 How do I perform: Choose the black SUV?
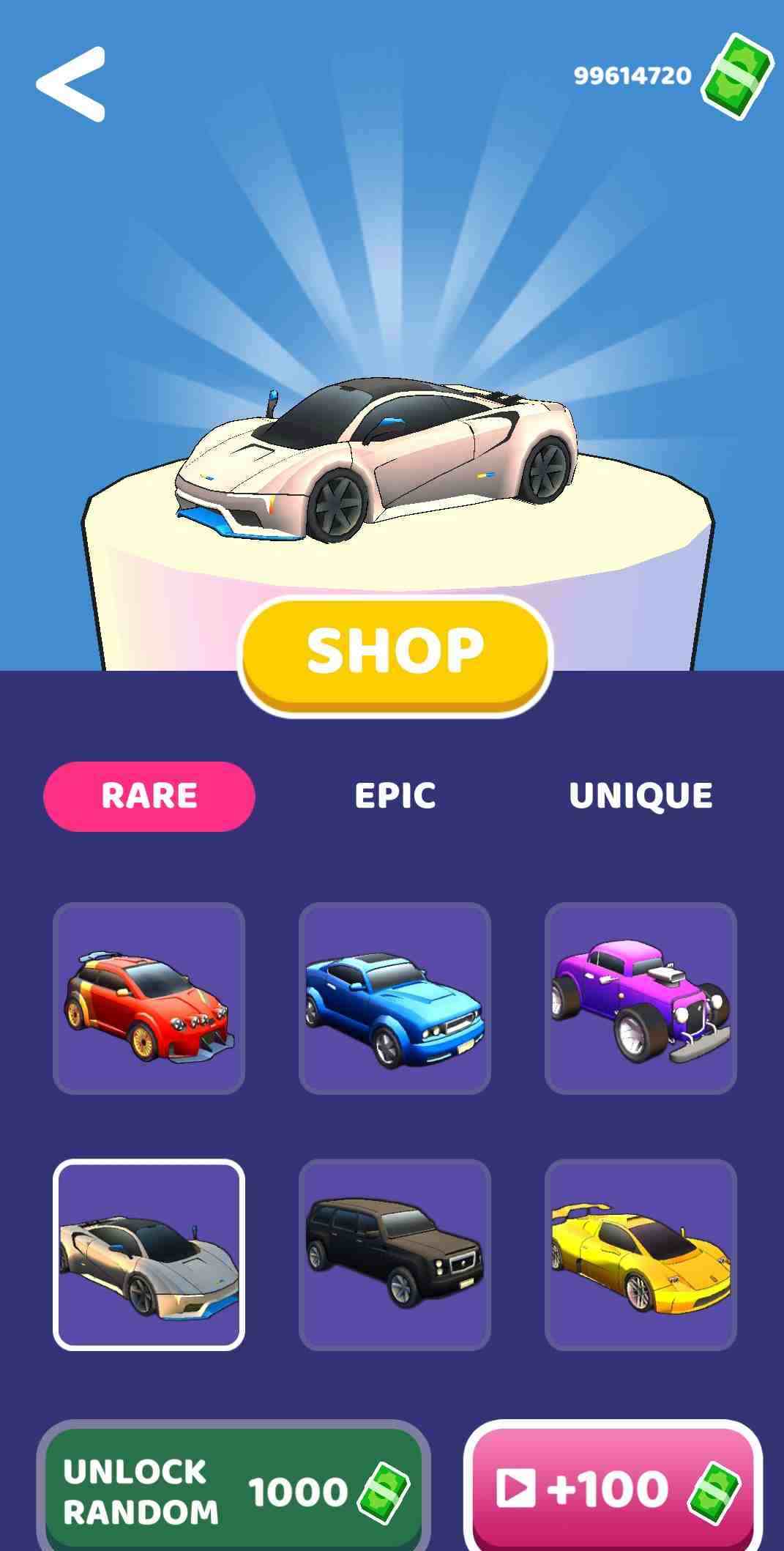tap(395, 1254)
